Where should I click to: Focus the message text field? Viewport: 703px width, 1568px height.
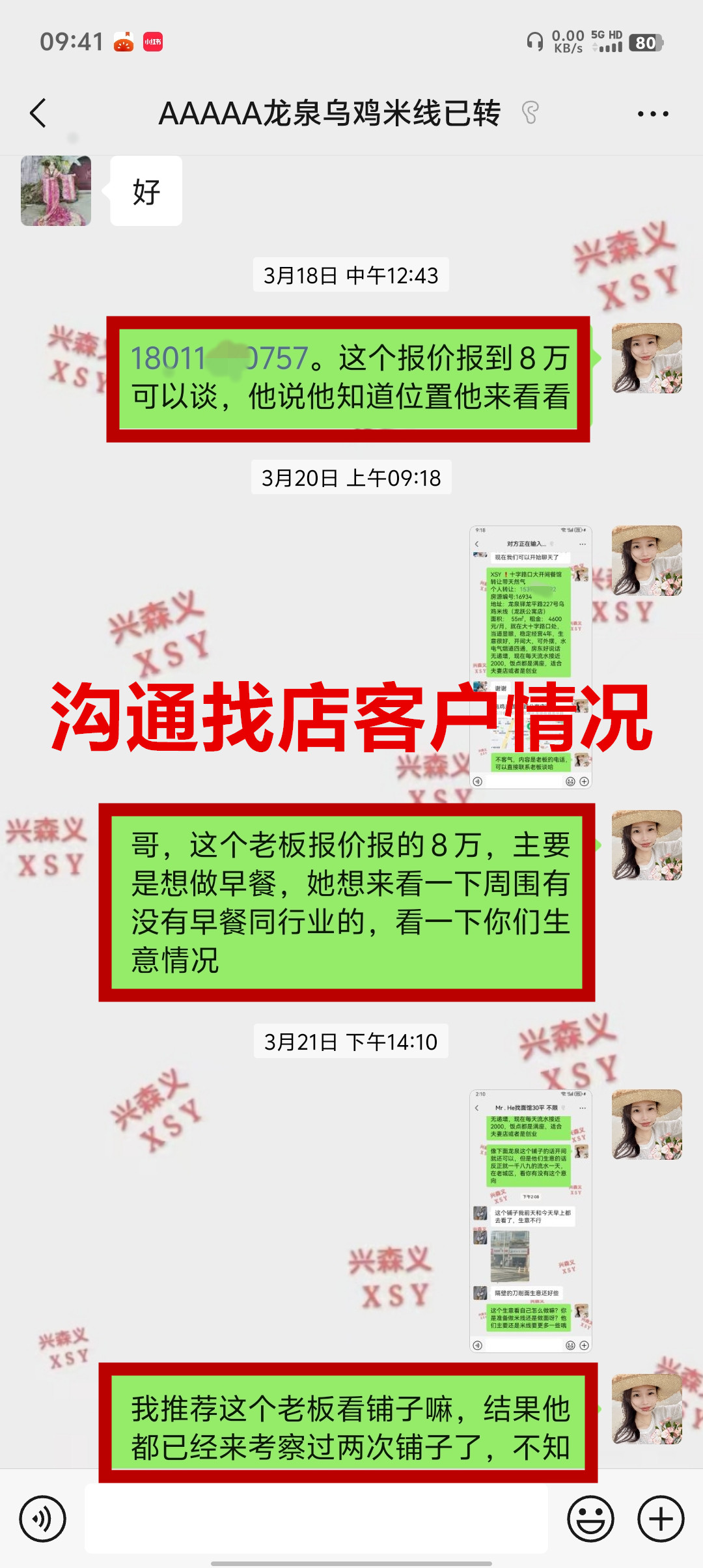click(316, 1519)
